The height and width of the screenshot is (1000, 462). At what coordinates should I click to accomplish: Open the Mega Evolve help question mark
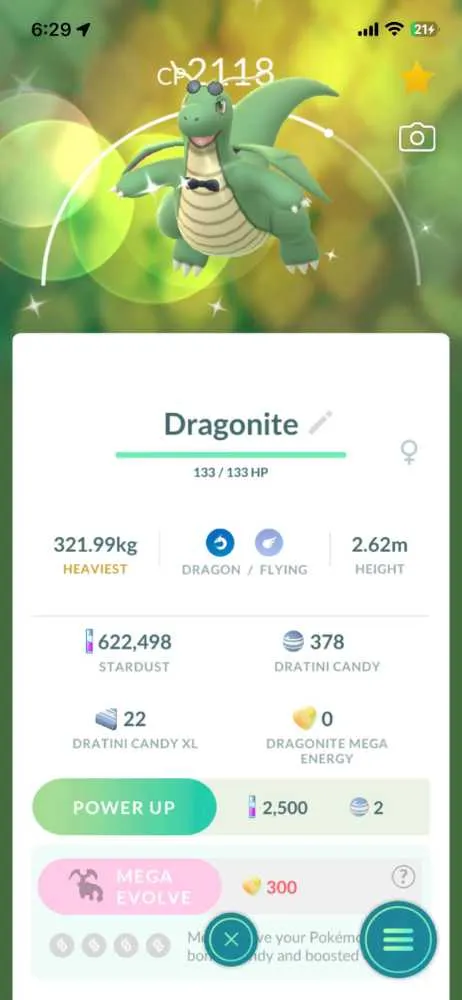[x=403, y=878]
